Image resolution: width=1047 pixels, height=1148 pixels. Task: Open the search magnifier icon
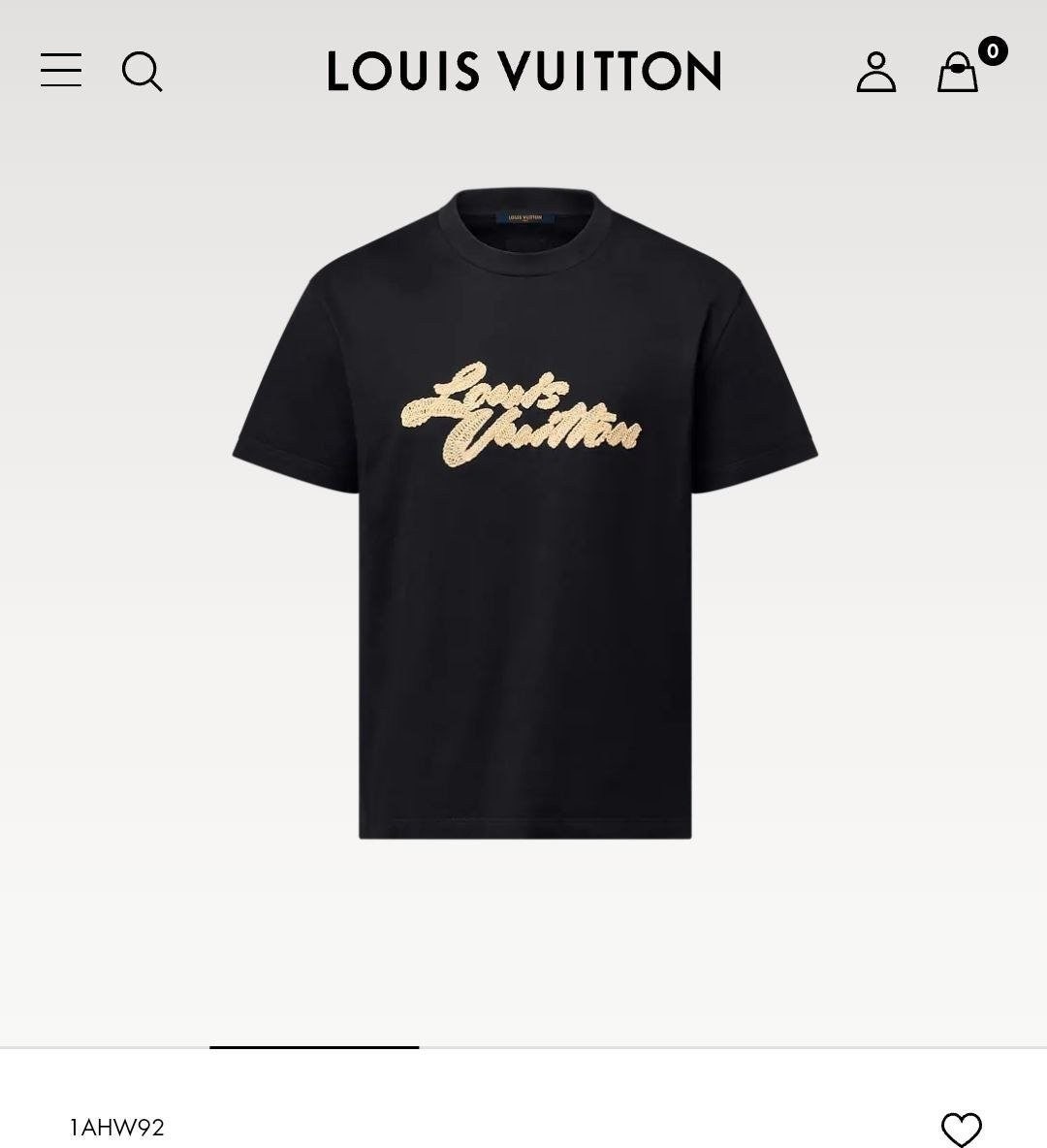click(x=142, y=72)
